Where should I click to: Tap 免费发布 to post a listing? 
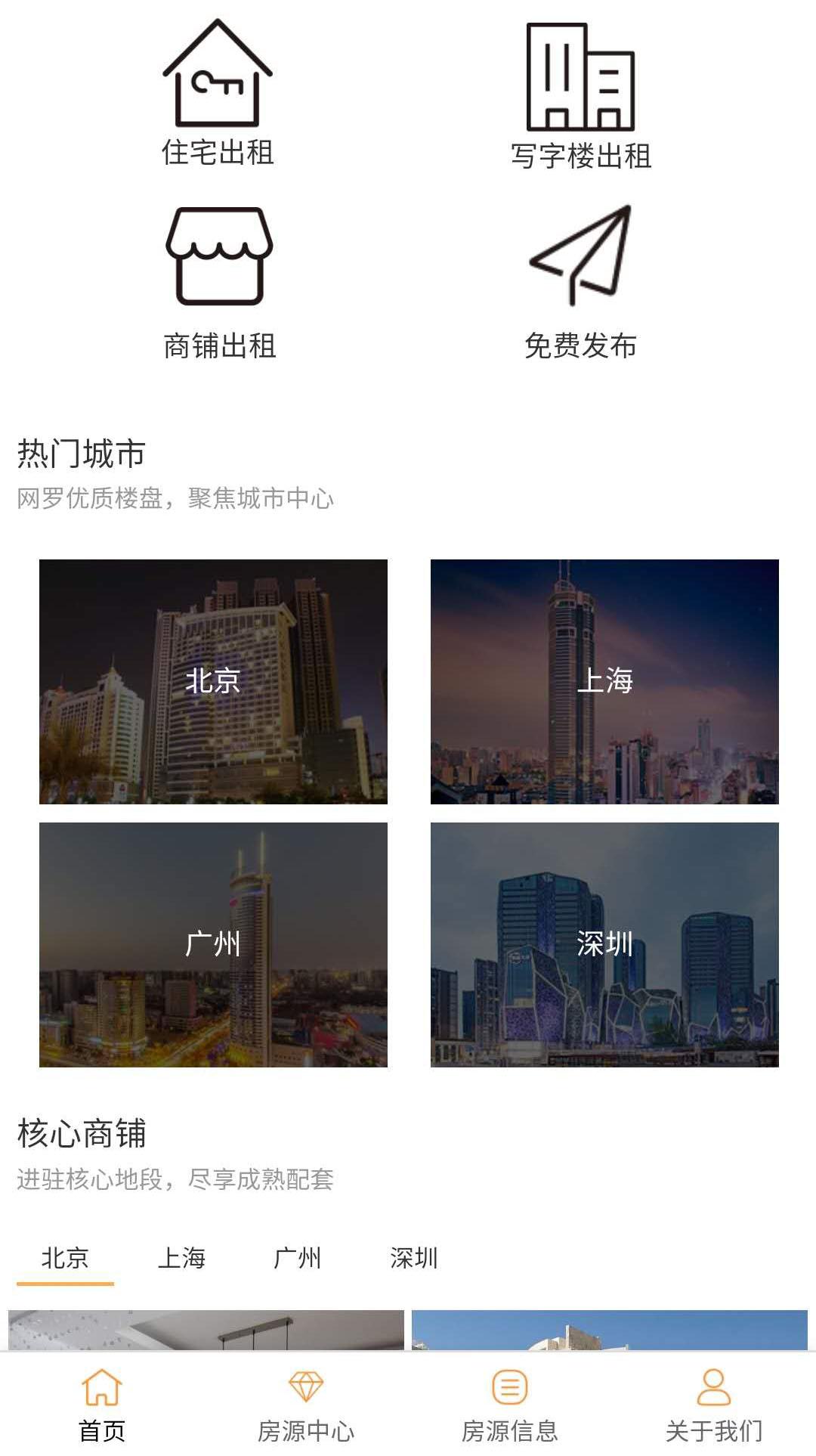pos(580,283)
